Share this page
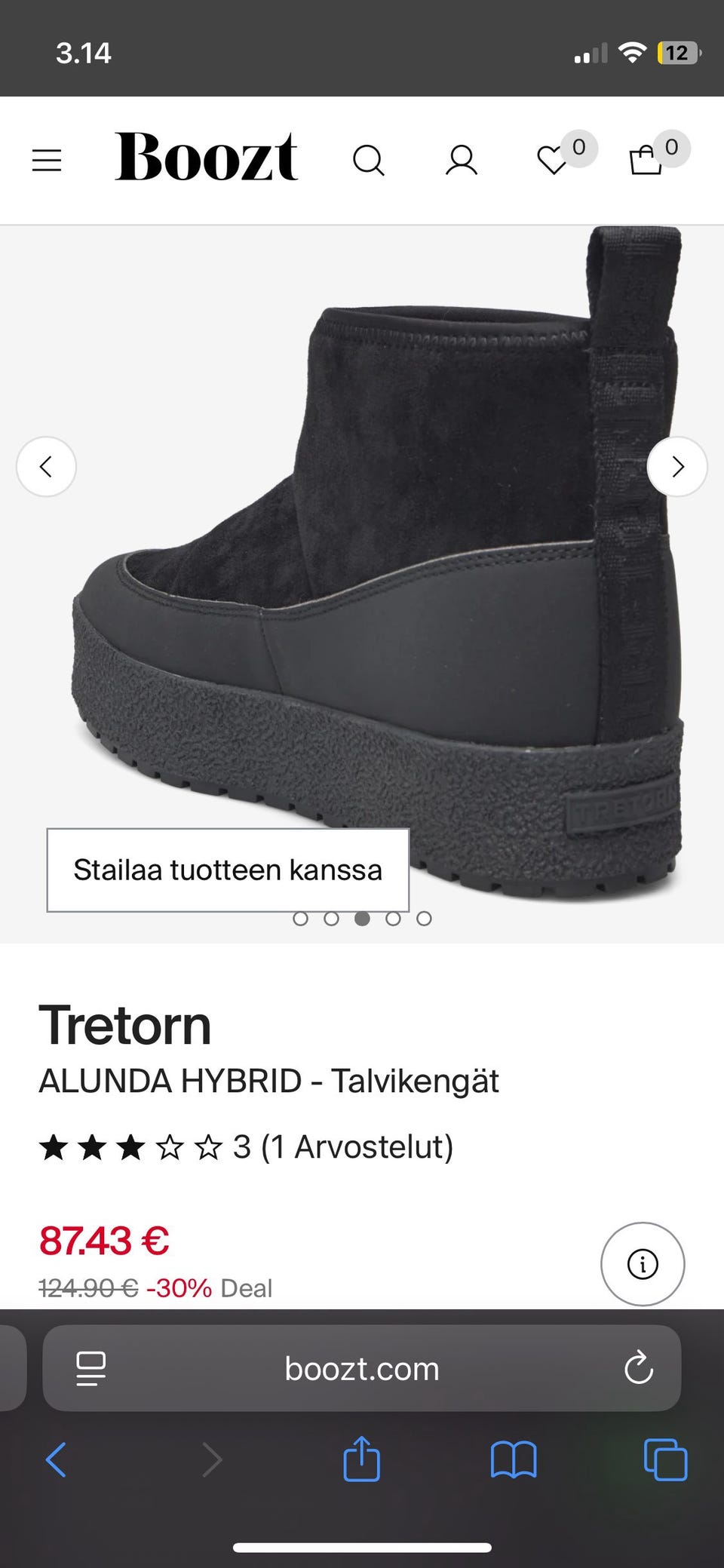This screenshot has height=1568, width=724. pyautogui.click(x=362, y=1459)
